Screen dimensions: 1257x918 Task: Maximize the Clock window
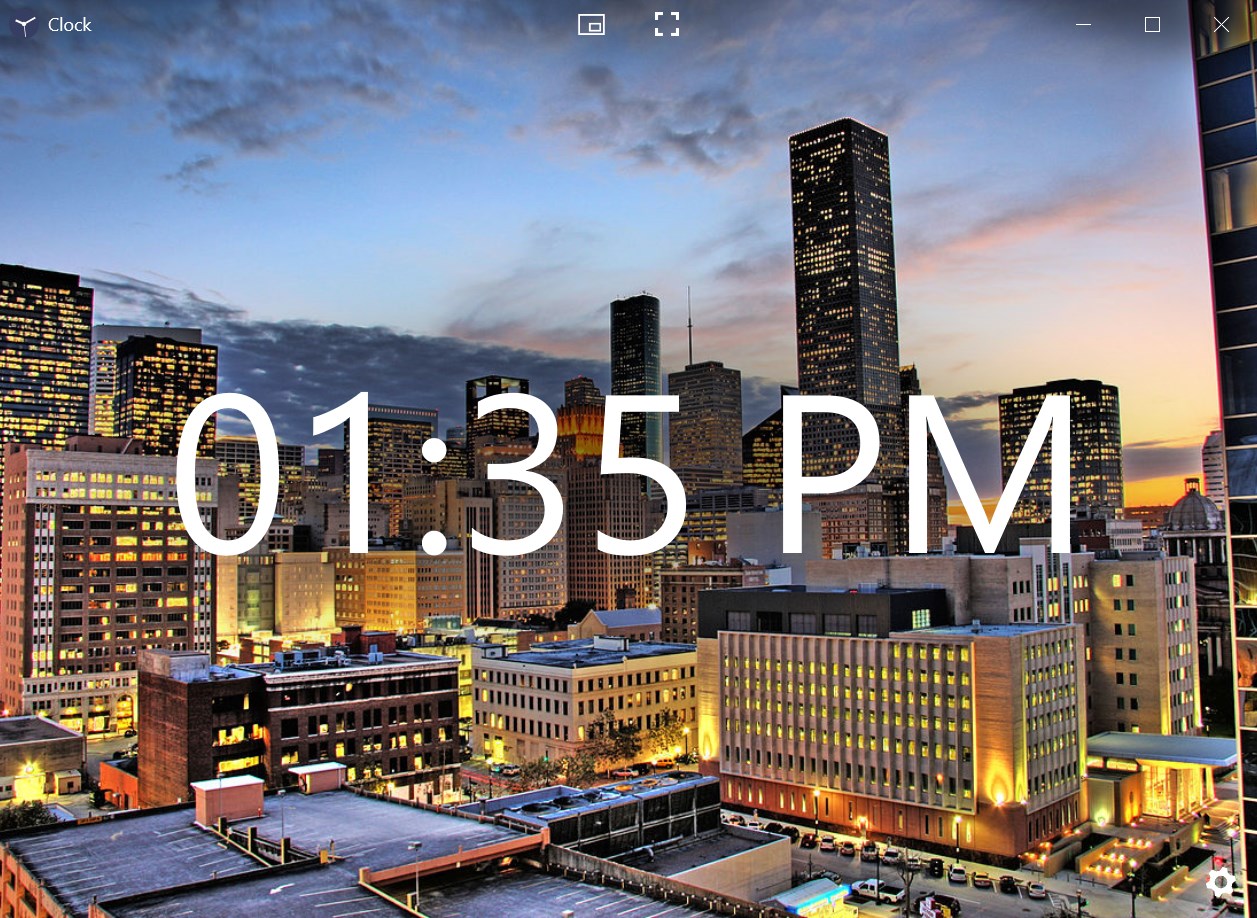pos(1152,25)
